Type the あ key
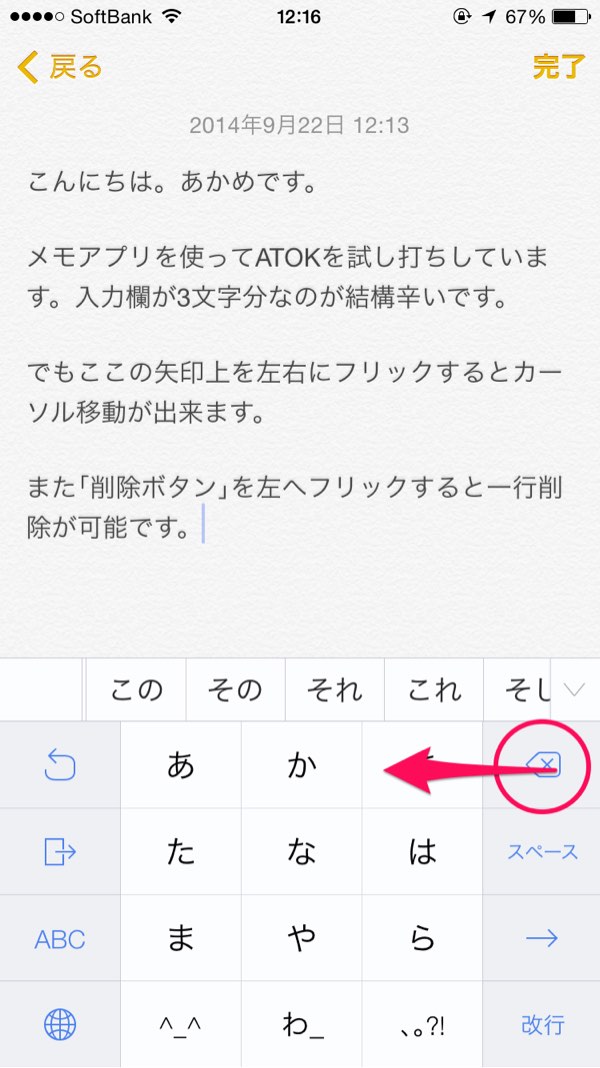Viewport: 600px width, 1068px height. (x=180, y=765)
